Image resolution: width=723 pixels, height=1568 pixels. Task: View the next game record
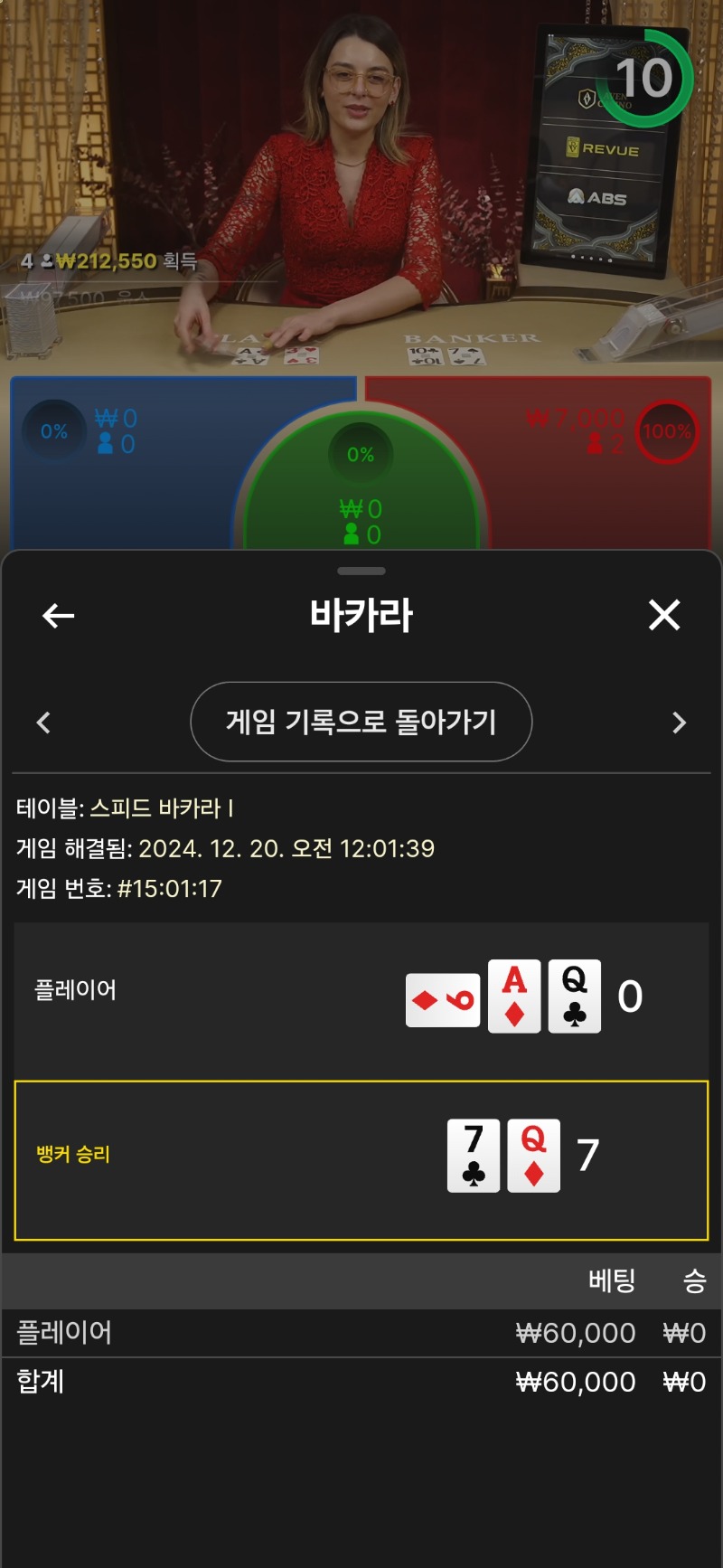[x=680, y=723]
